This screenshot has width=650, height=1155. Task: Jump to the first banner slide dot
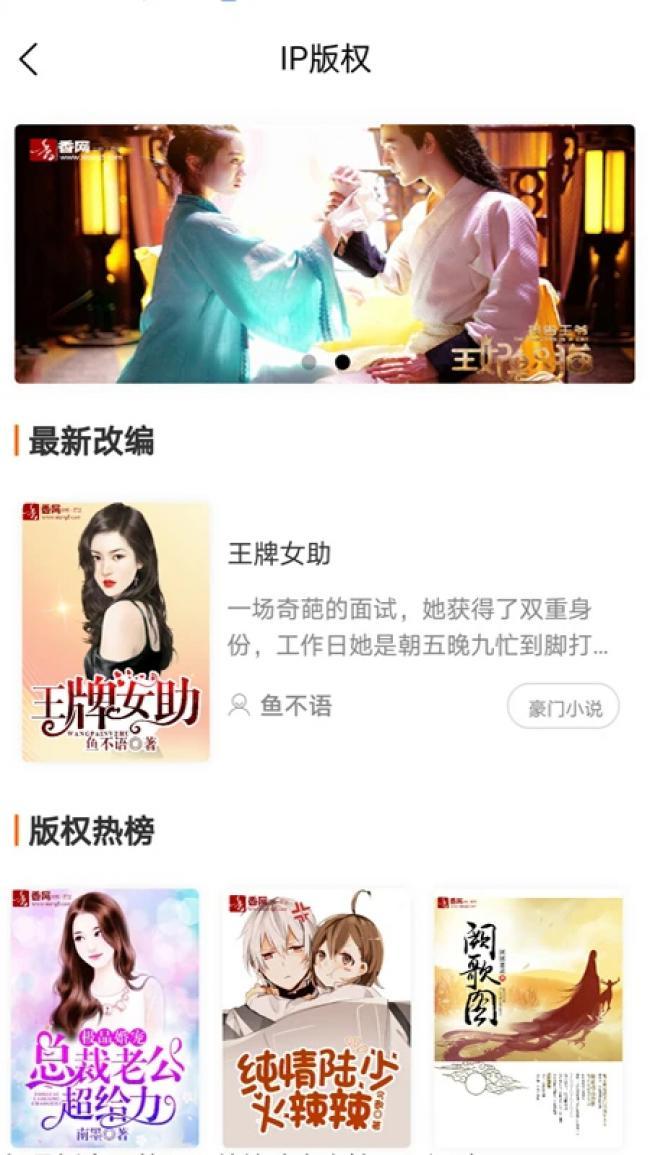[x=309, y=362]
